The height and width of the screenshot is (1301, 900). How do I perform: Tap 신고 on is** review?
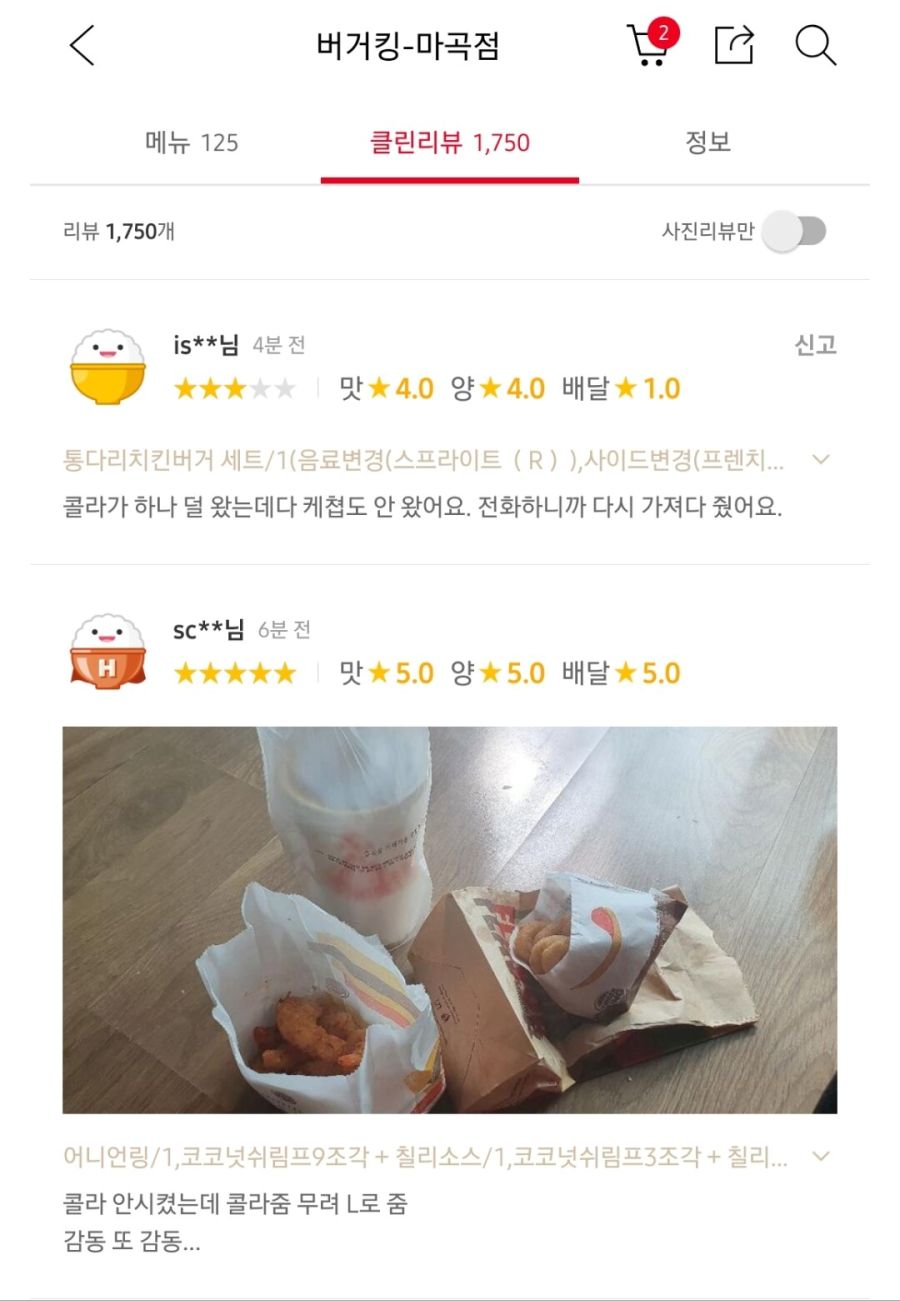[815, 346]
